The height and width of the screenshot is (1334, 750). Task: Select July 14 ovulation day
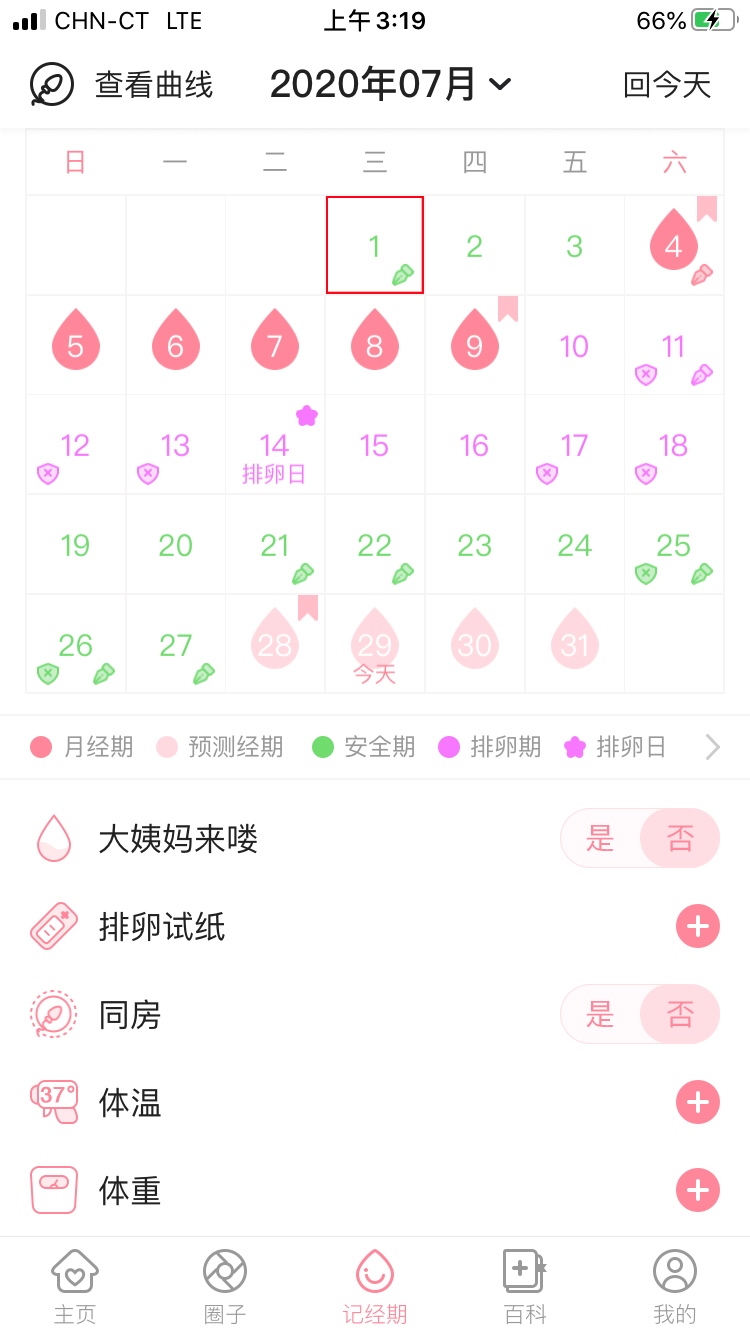pos(275,445)
